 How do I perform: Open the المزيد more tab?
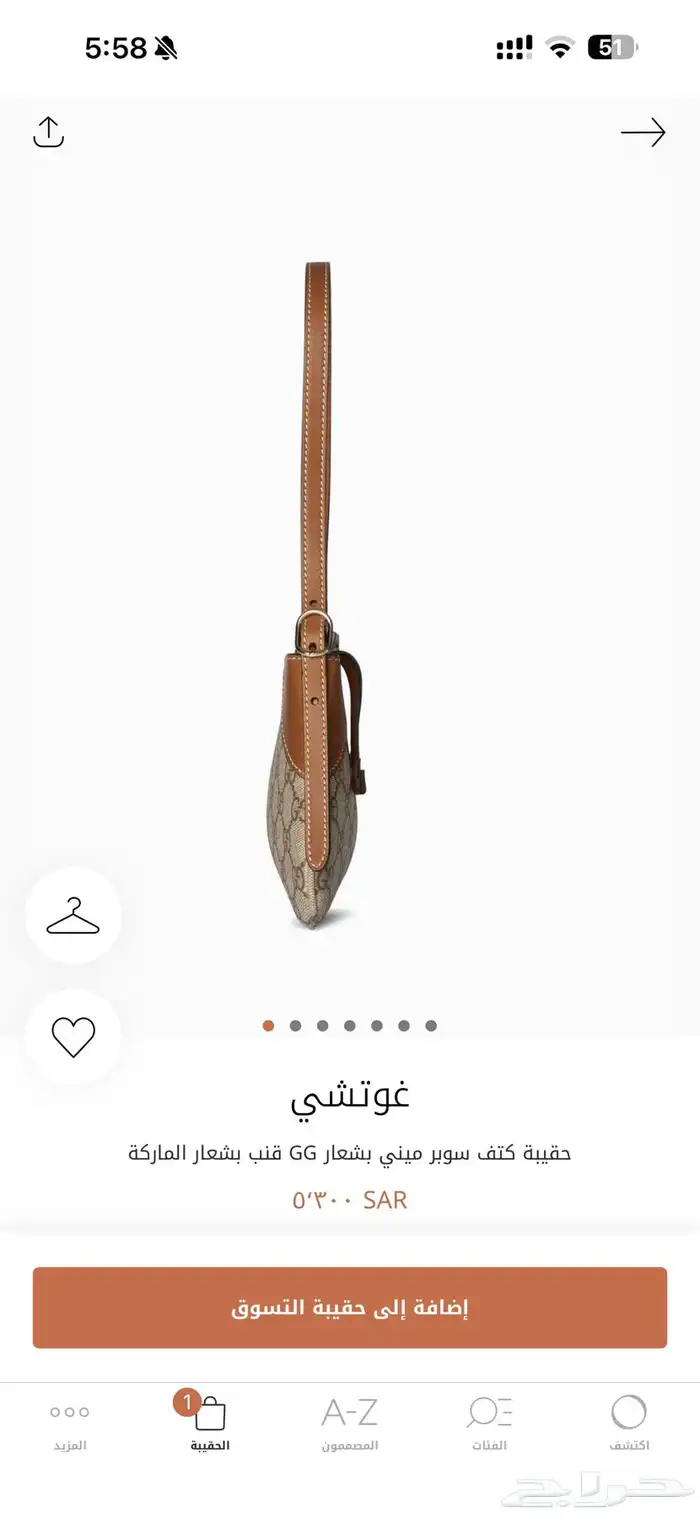pyautogui.click(x=70, y=1423)
